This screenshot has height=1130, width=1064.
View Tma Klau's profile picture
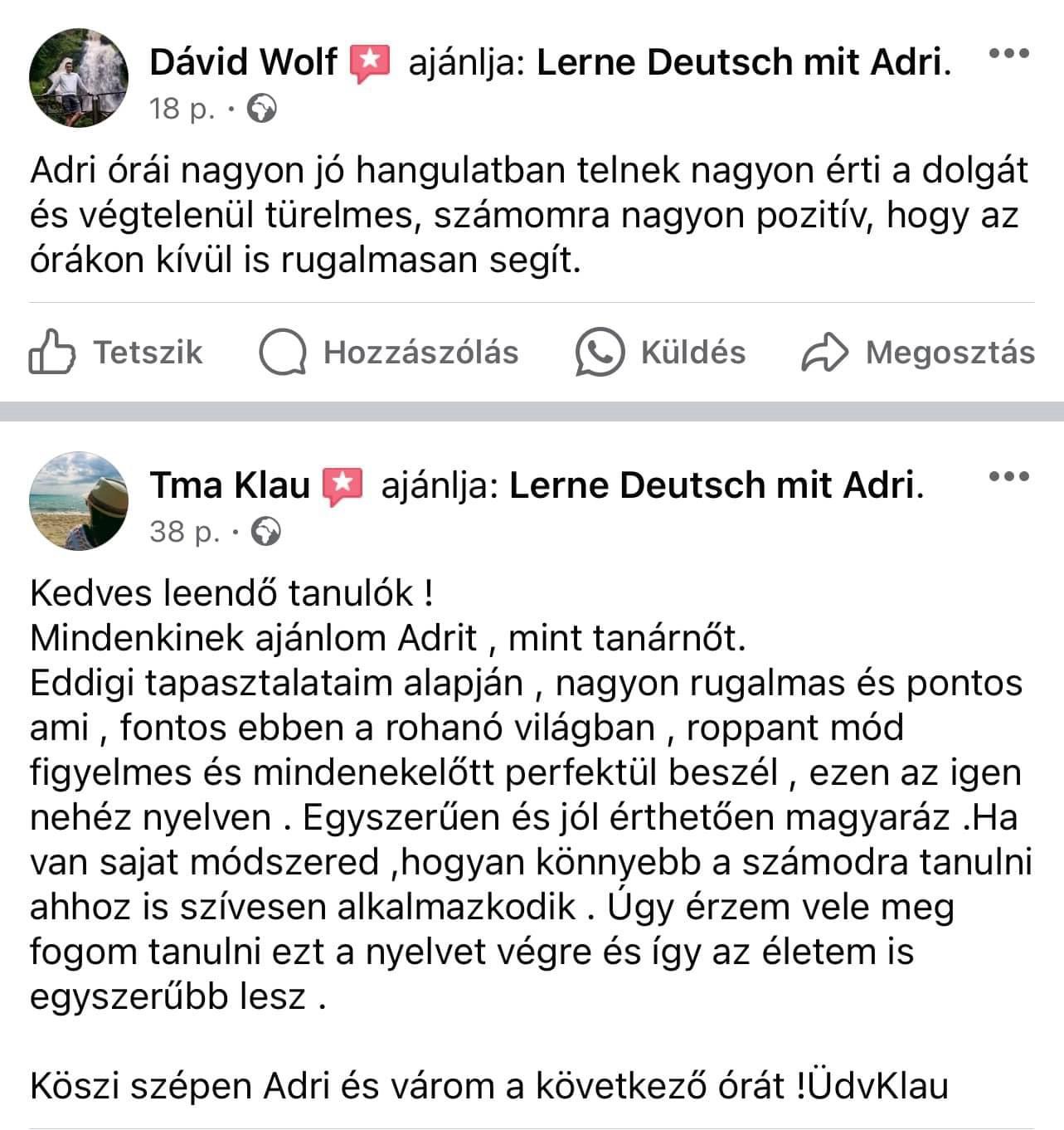(79, 501)
